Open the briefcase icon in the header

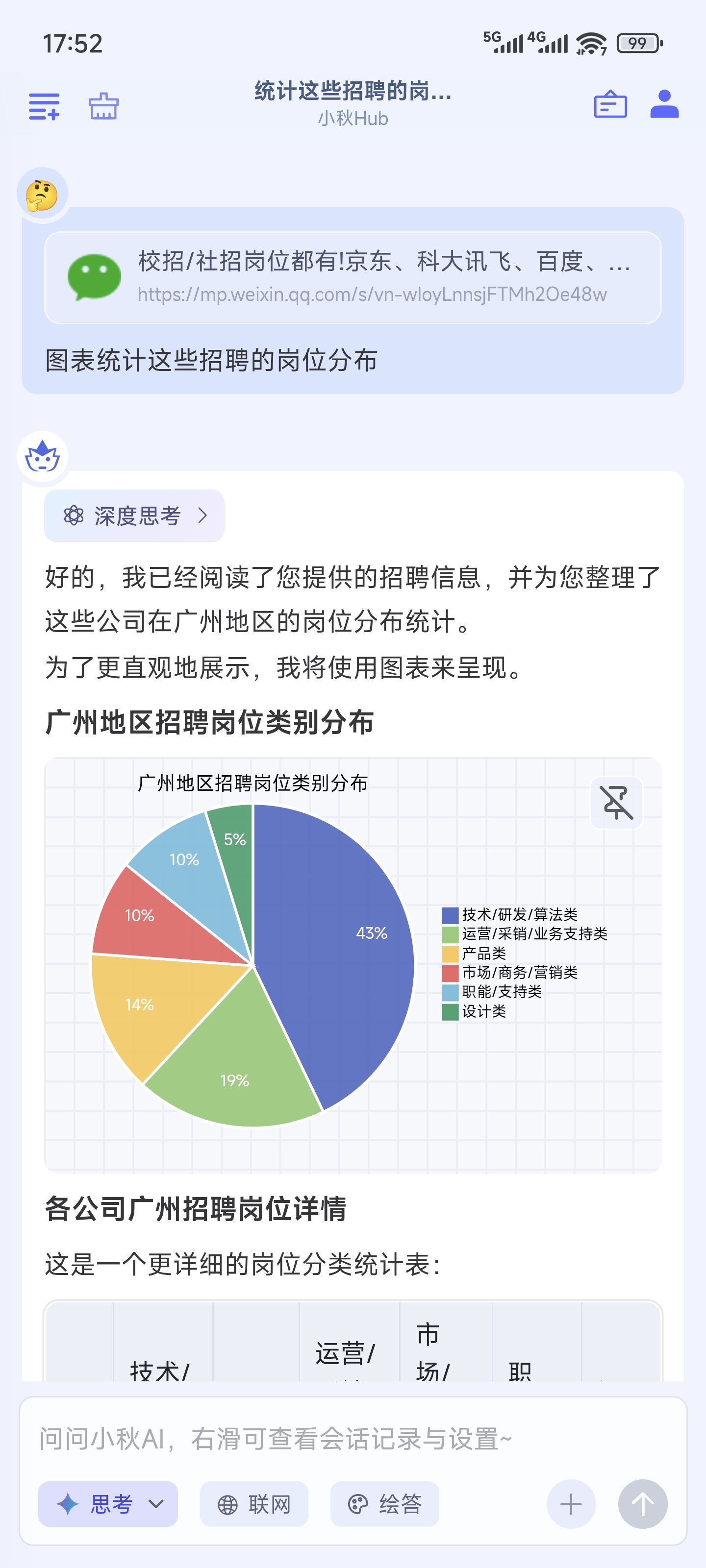point(610,104)
